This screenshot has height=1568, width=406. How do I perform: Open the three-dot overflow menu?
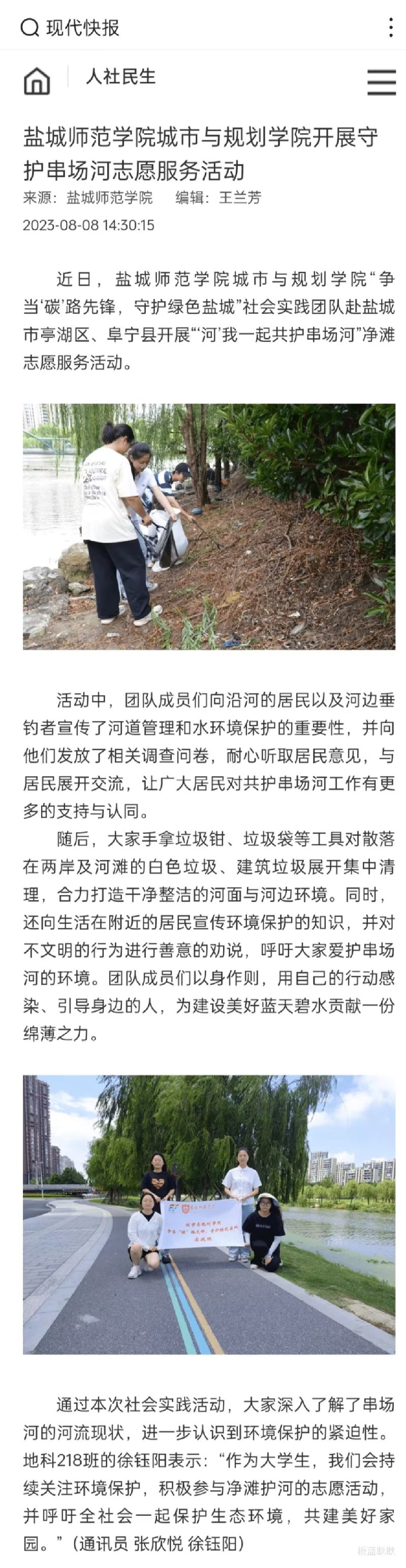390,27
